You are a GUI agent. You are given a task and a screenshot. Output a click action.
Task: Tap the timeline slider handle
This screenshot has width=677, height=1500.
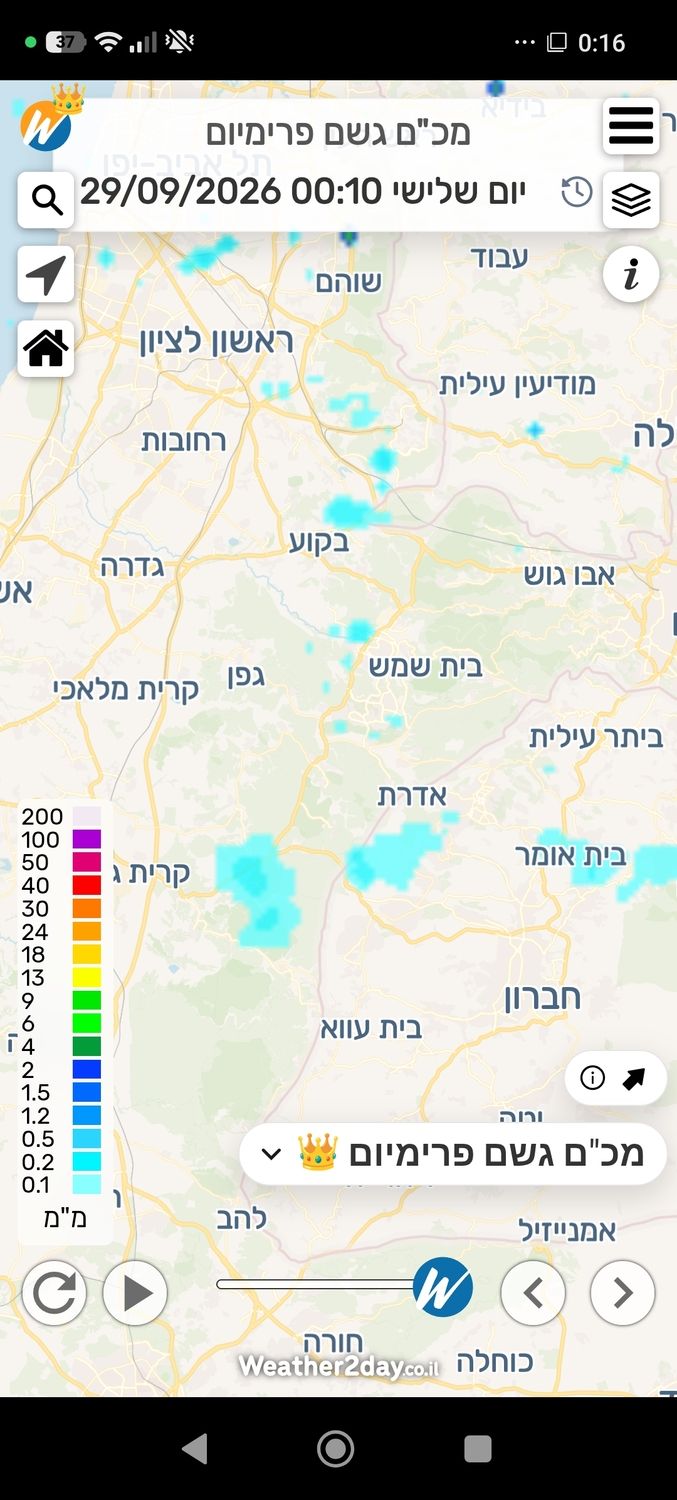click(443, 1286)
